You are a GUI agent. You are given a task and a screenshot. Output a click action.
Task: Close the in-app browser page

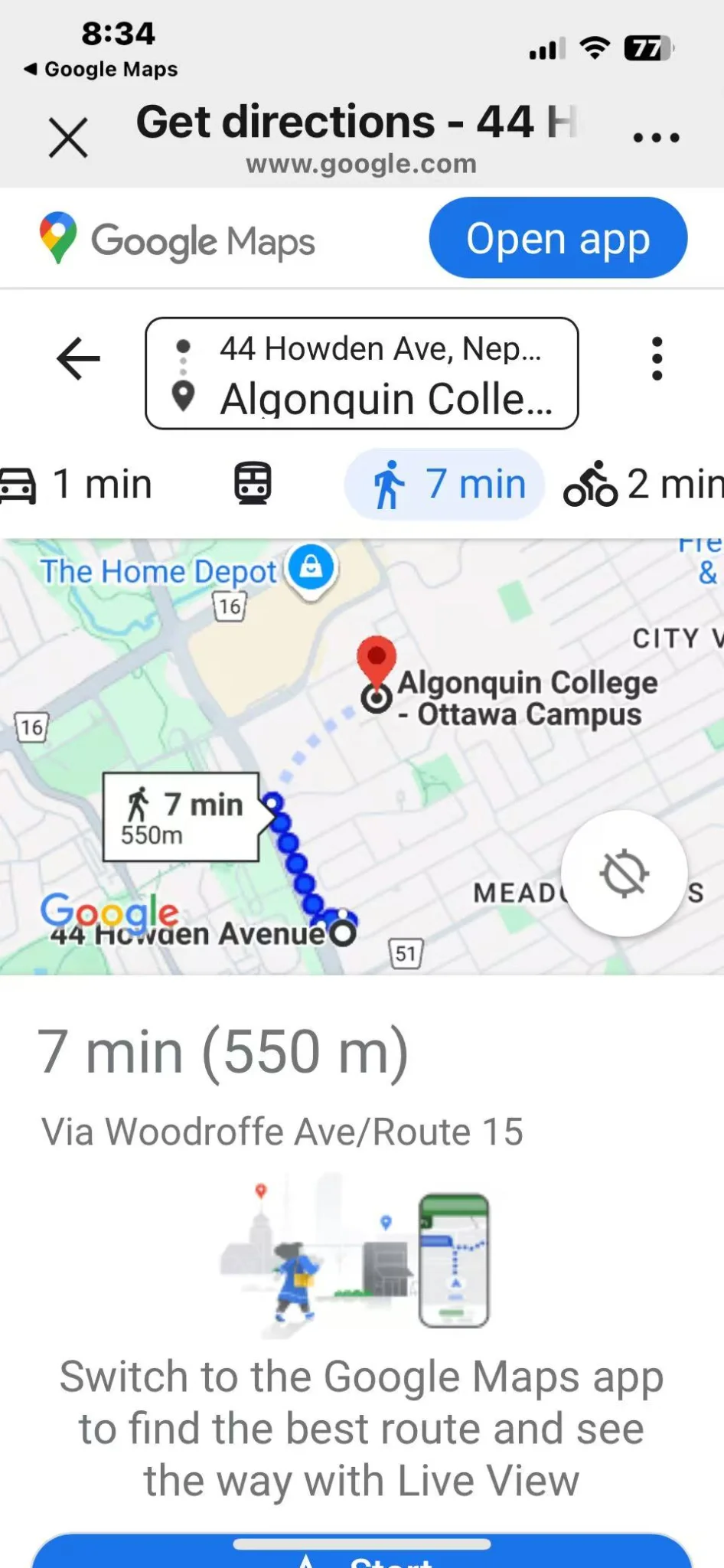tap(68, 138)
